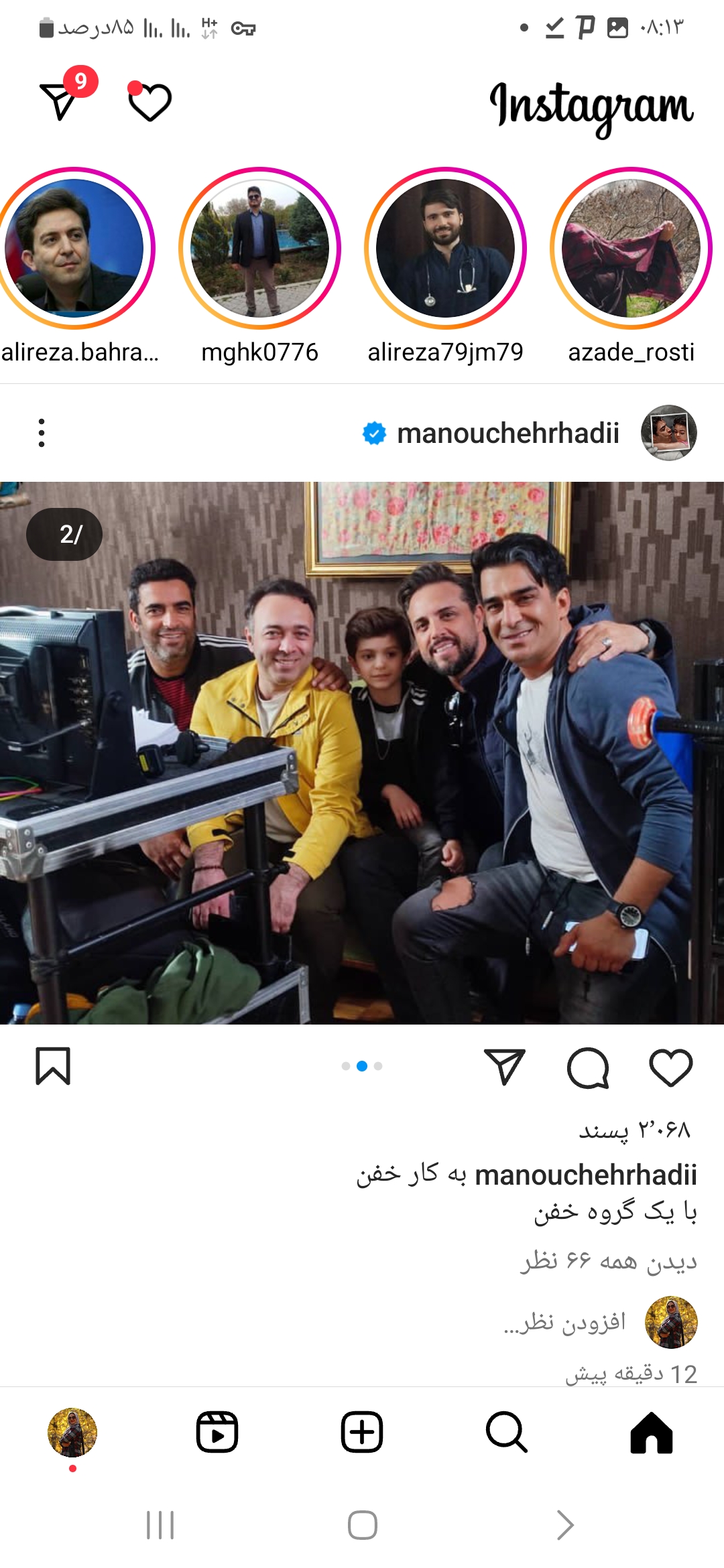
Task: Tap the system home button
Action: pos(362,1526)
